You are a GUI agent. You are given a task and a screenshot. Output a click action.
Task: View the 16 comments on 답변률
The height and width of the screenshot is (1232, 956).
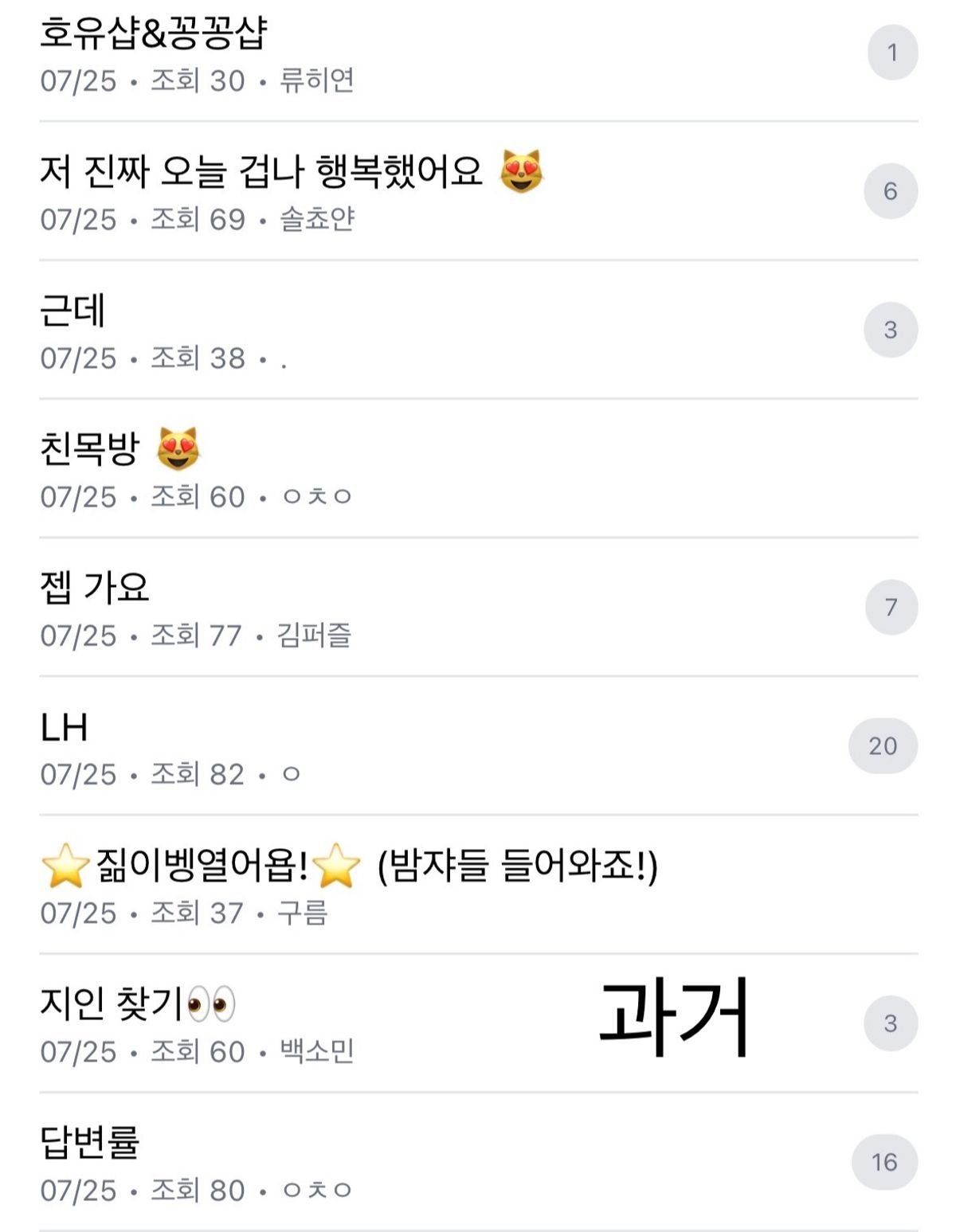coord(884,1163)
